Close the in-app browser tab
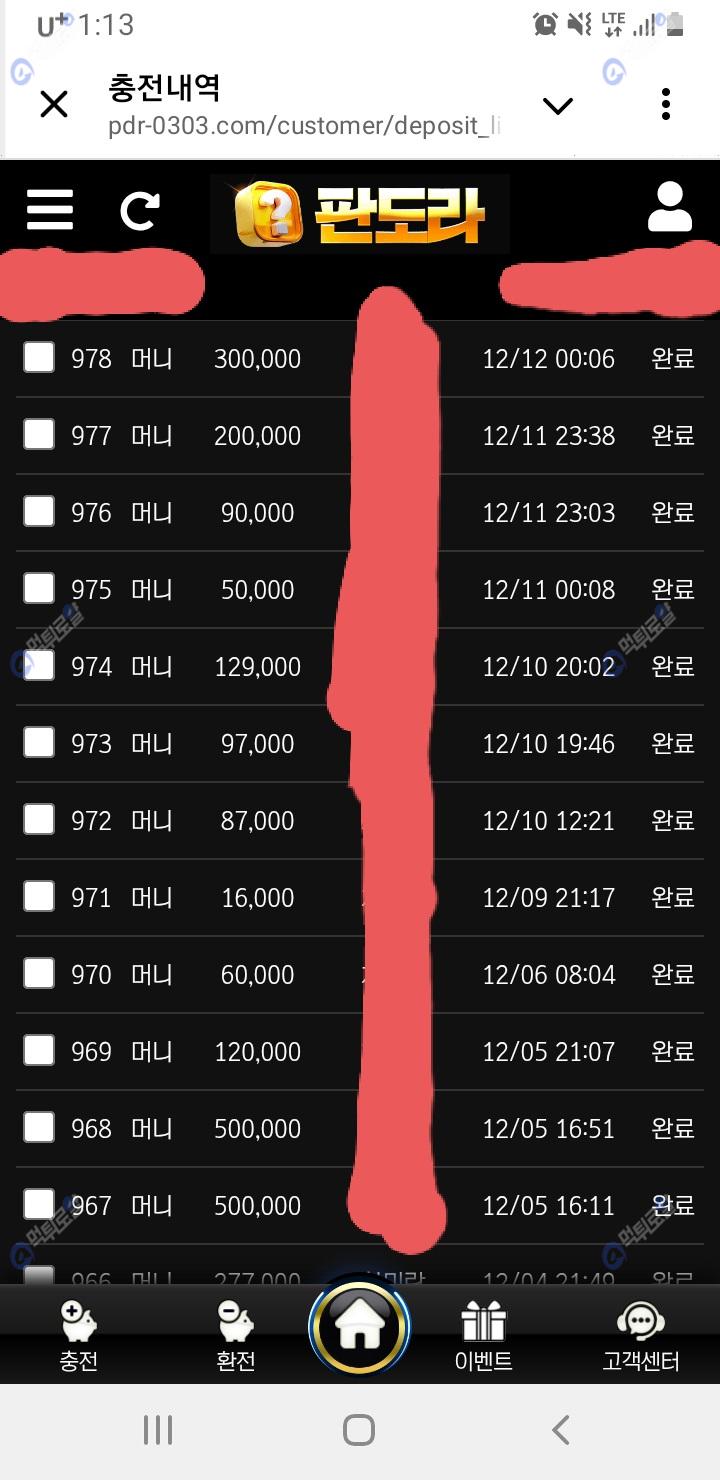 [x=53, y=104]
